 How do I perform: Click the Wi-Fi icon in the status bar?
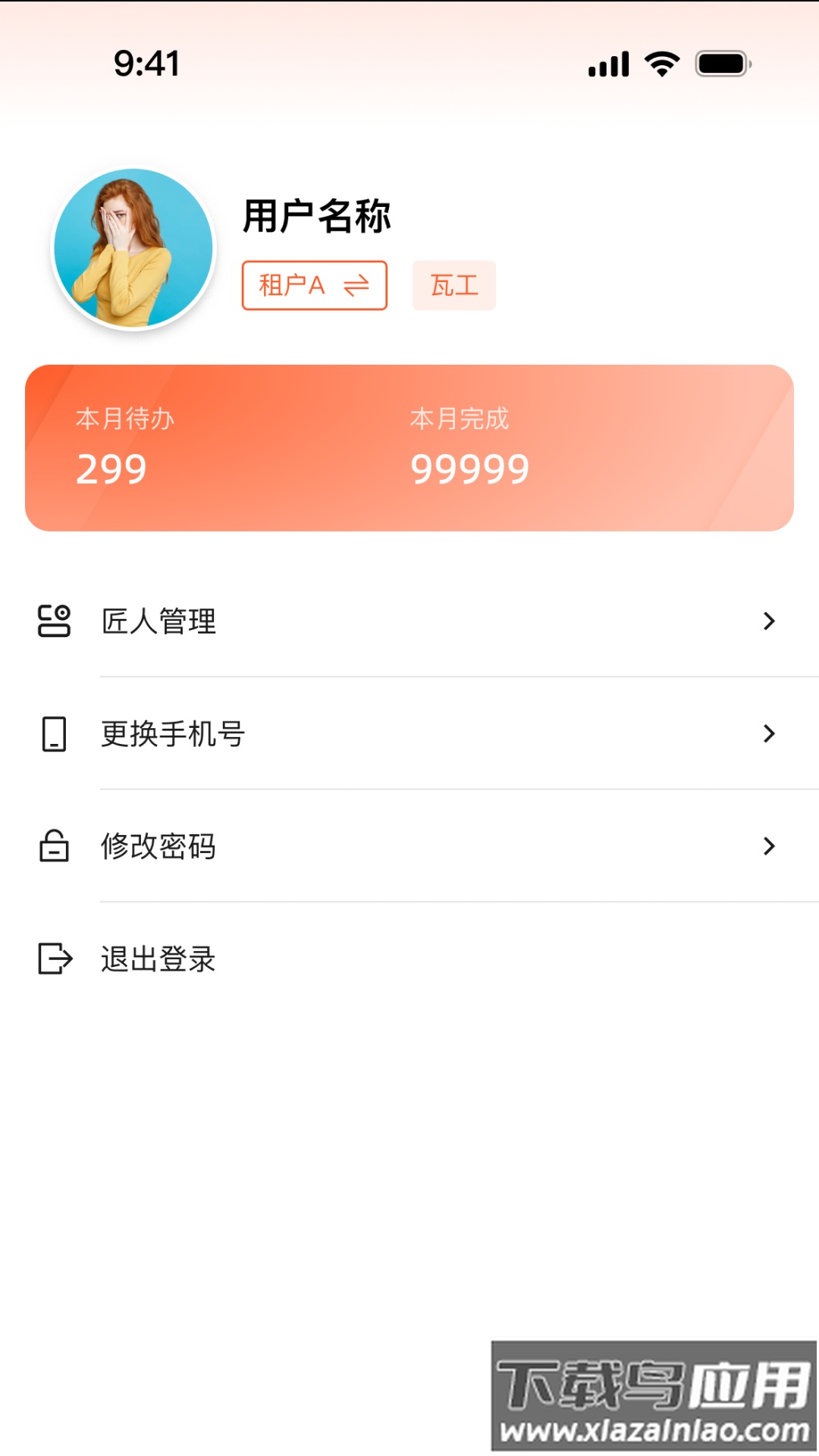(x=659, y=65)
